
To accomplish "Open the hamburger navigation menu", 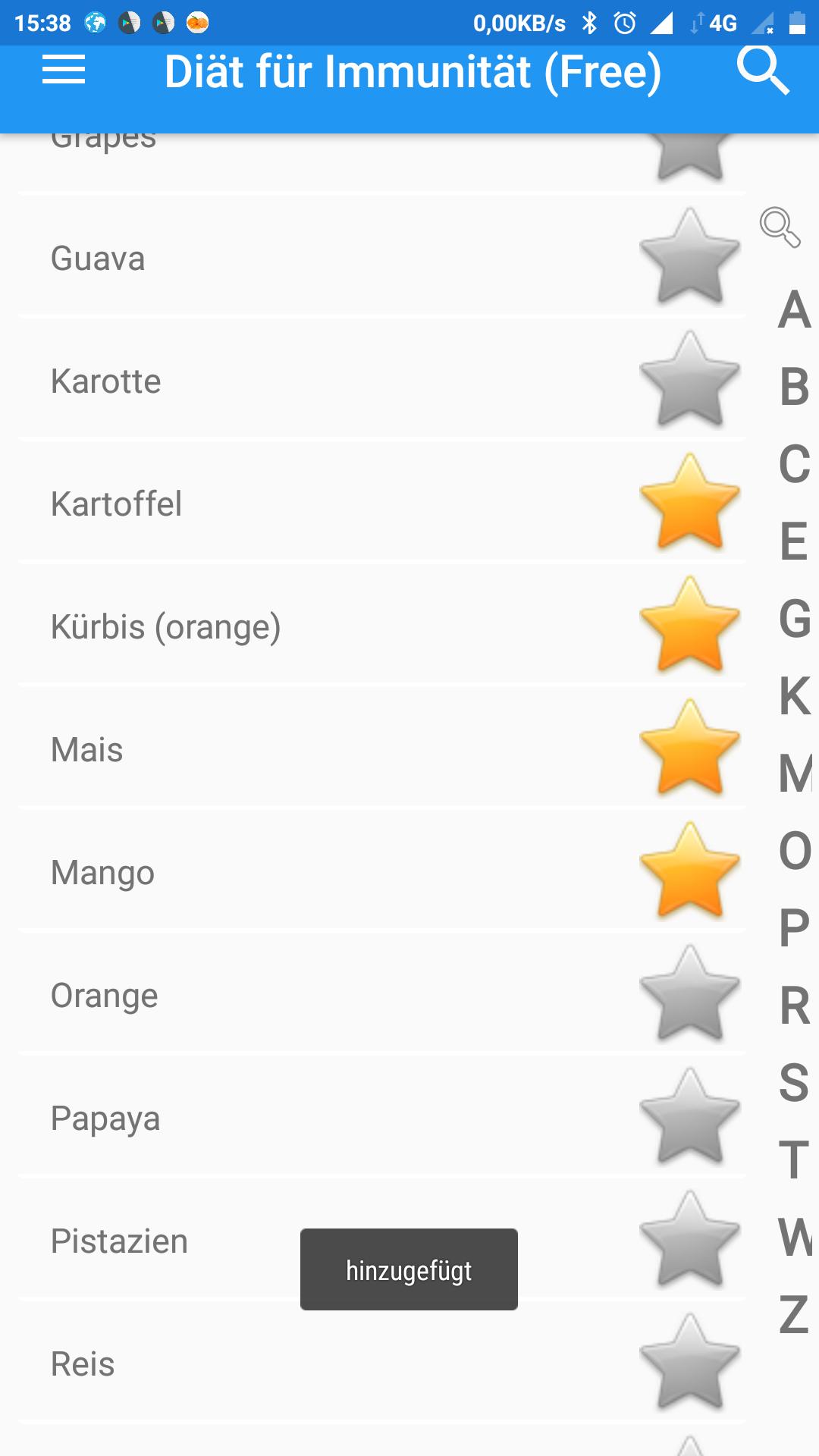I will pyautogui.click(x=64, y=71).
